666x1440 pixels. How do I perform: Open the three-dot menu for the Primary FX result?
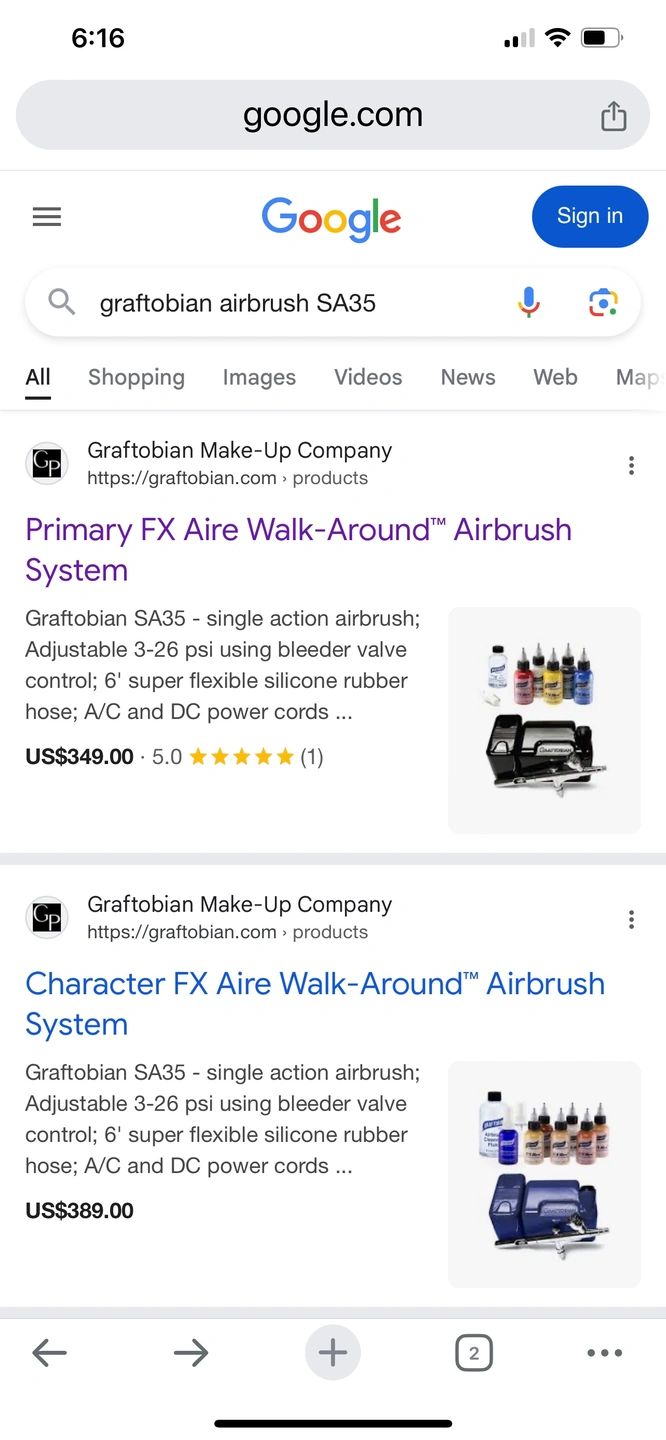point(631,465)
